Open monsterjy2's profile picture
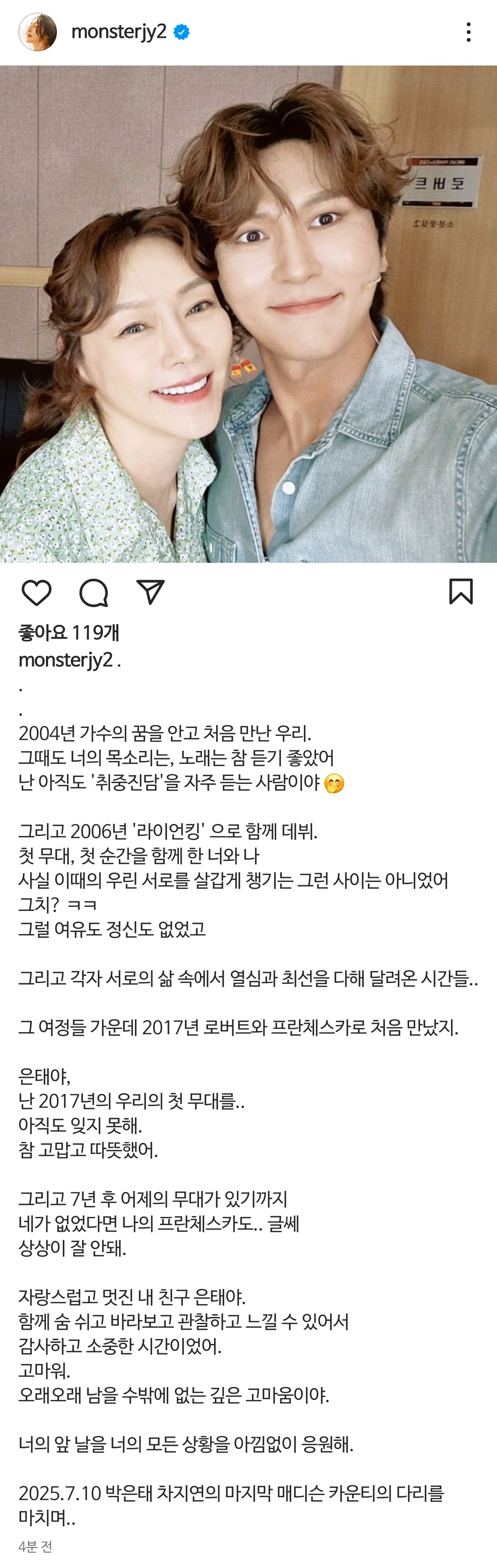This screenshot has width=497, height=1568. (x=37, y=31)
